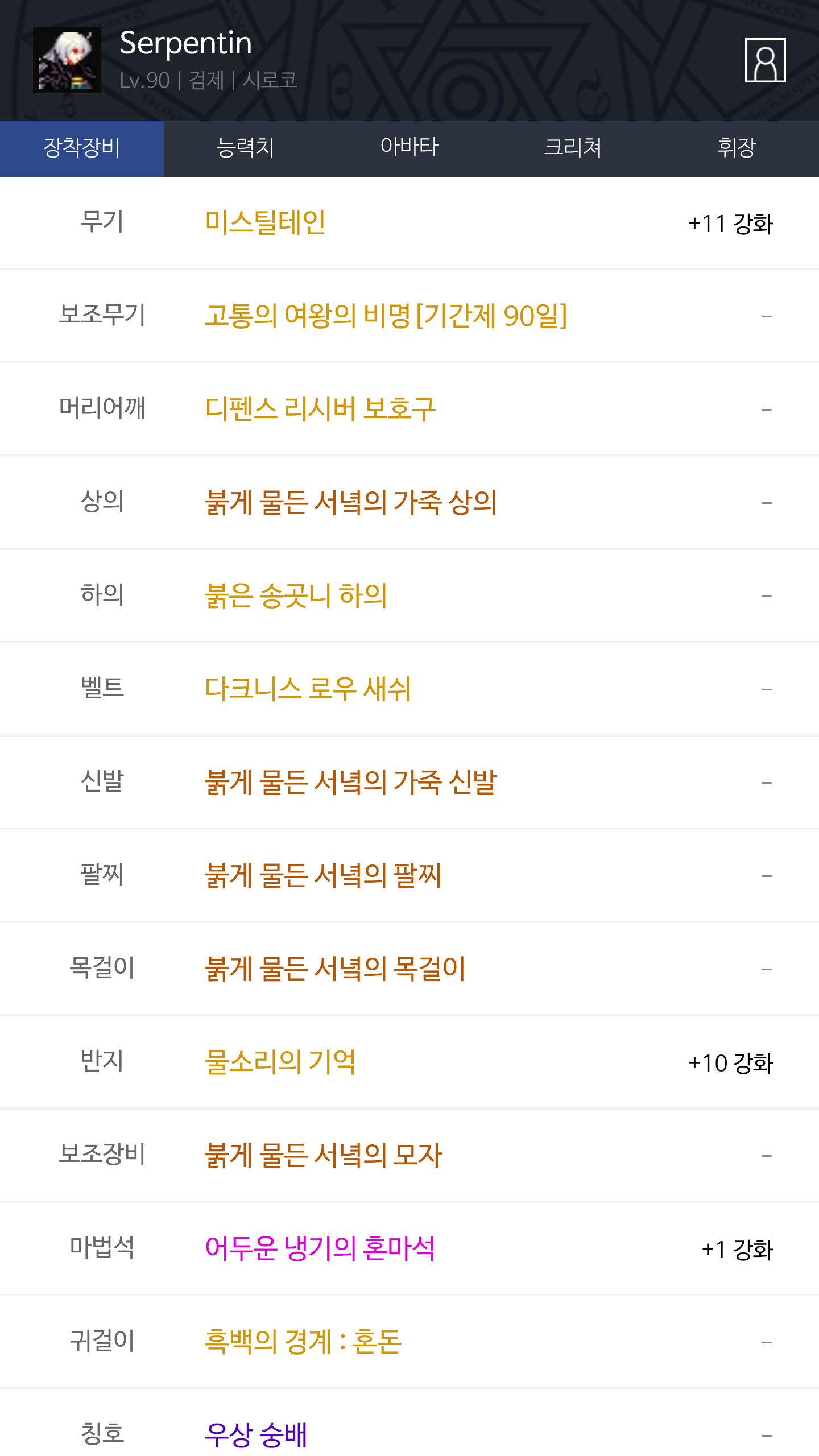The width and height of the screenshot is (819, 1456).
Task: Open 디펜스 리시버 보호구 item
Action: (x=320, y=409)
